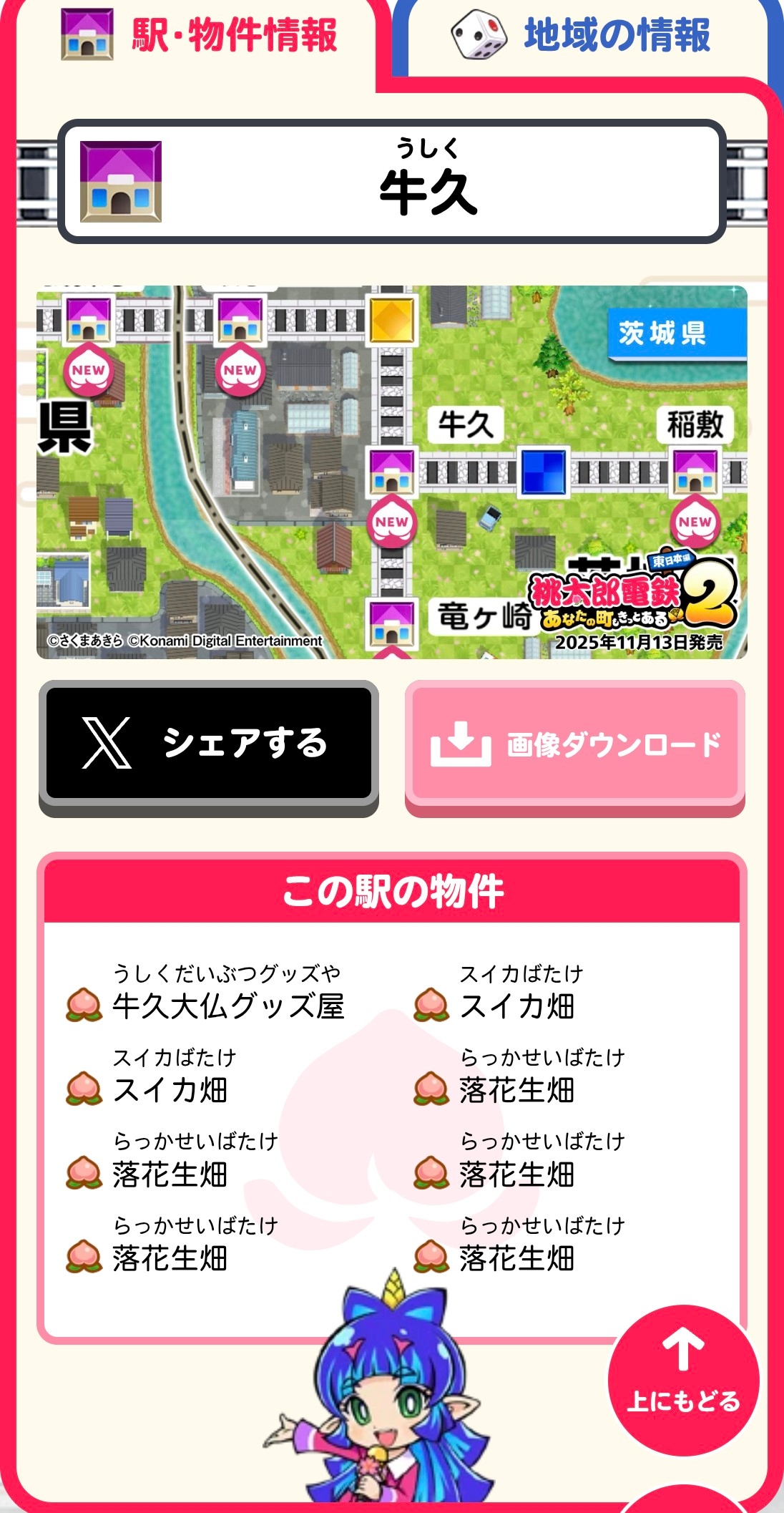Return to top with 上にもどる
Screen dimensions: 784x1513
pos(683,1380)
